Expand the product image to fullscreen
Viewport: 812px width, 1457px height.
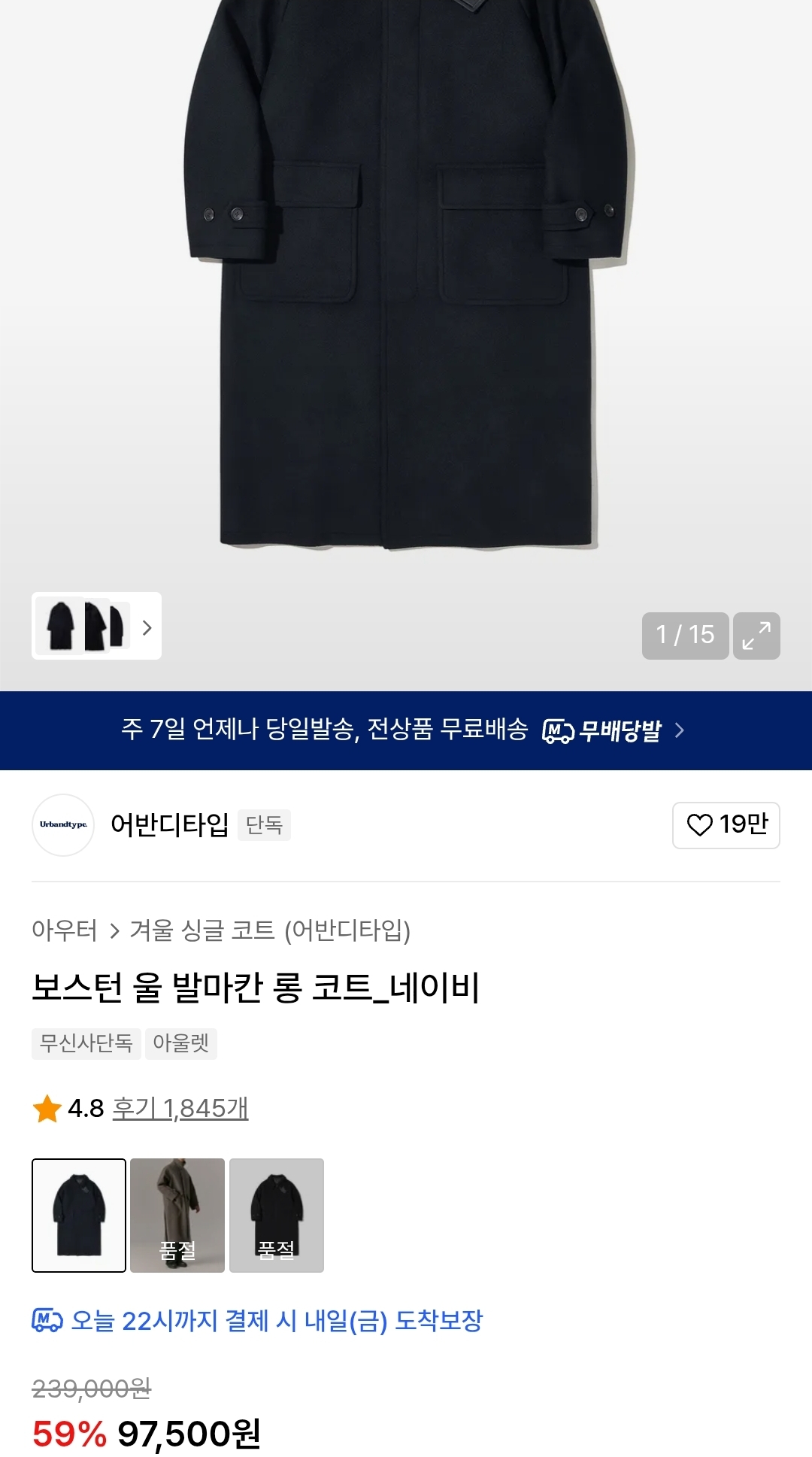point(756,636)
